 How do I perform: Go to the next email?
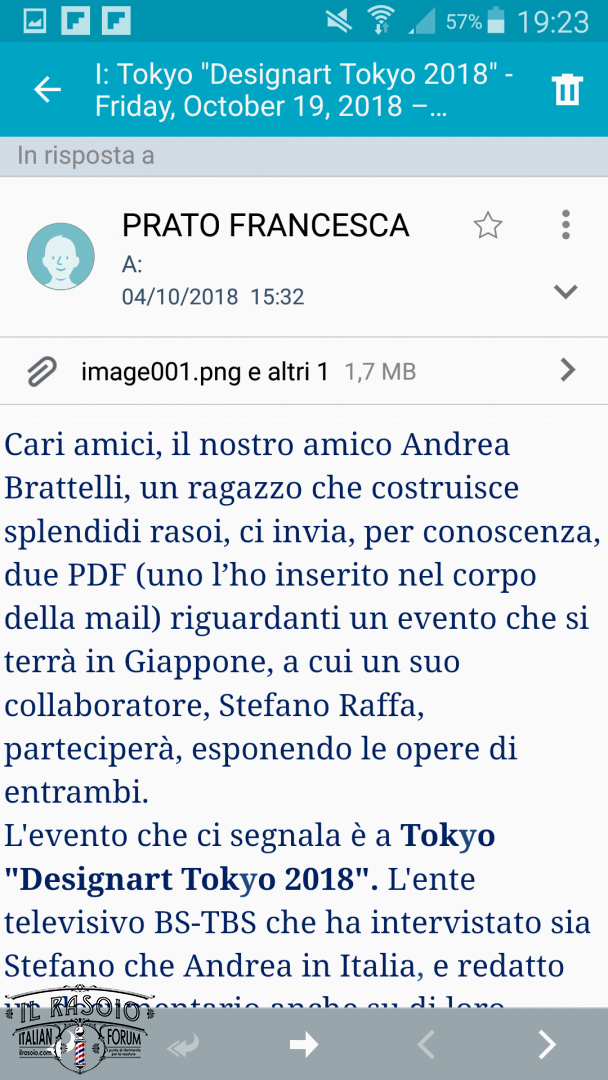click(x=547, y=1045)
